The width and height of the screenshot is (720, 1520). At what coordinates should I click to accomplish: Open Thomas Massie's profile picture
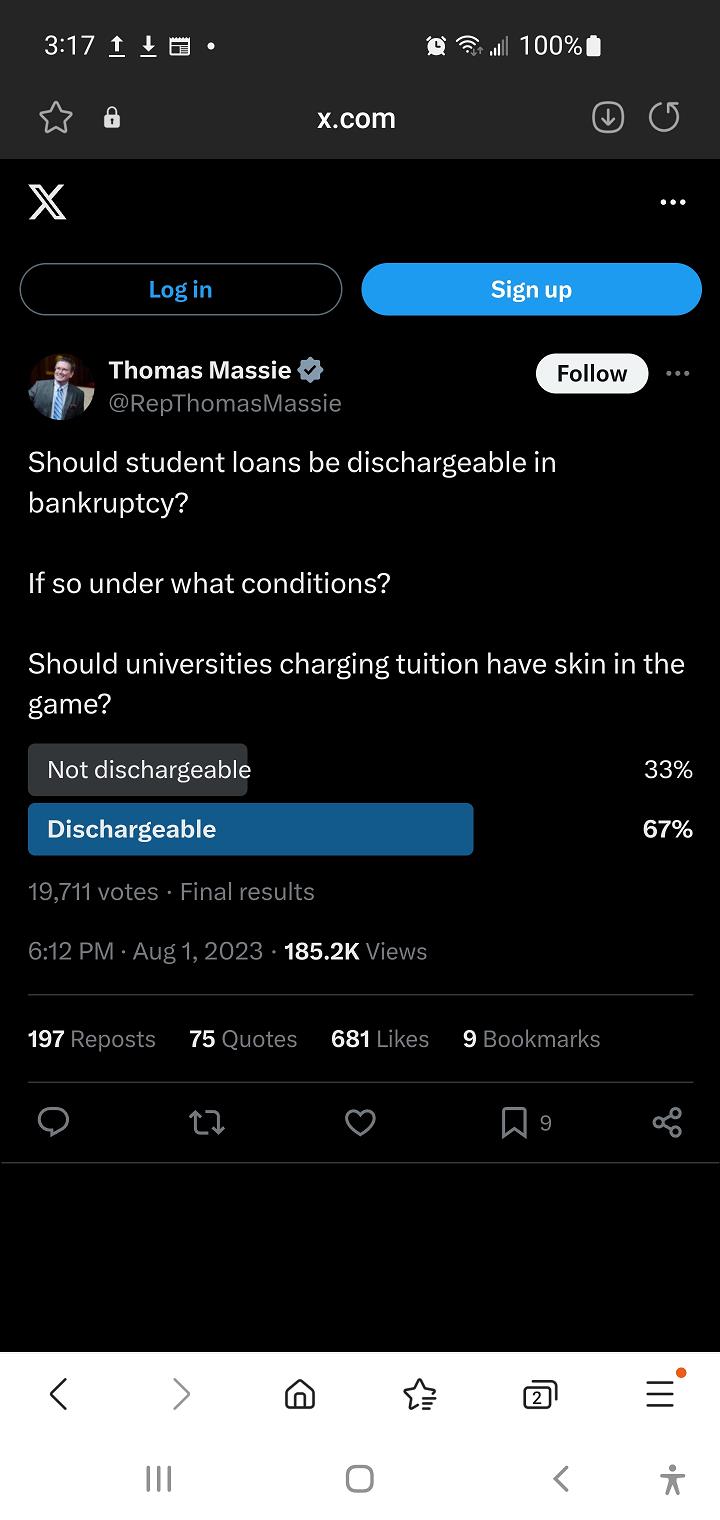[x=62, y=386]
